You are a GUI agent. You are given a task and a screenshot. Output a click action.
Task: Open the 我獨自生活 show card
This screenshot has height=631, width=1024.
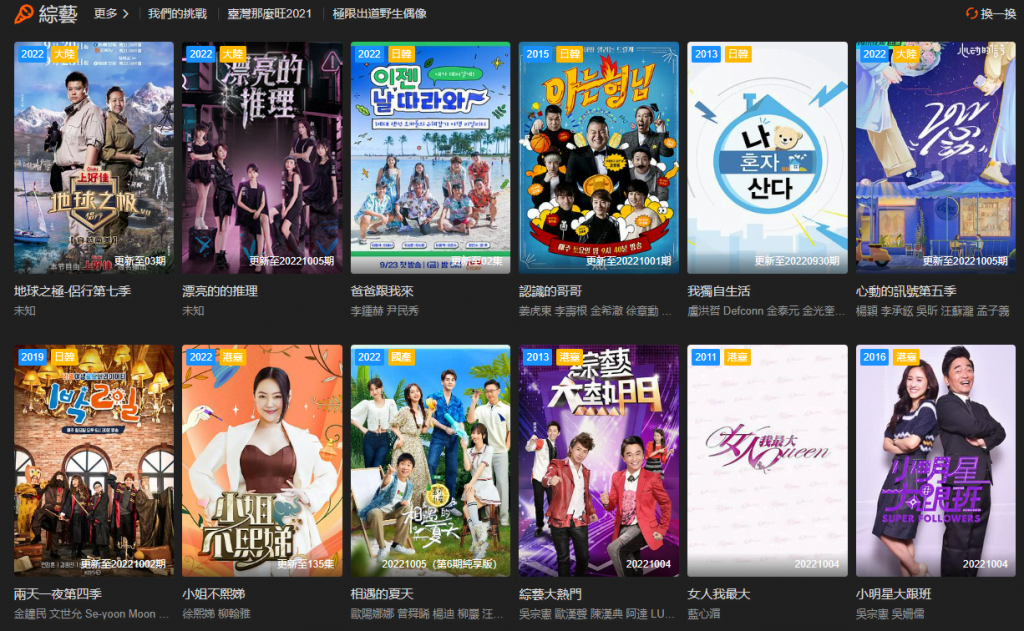pyautogui.click(x=767, y=157)
